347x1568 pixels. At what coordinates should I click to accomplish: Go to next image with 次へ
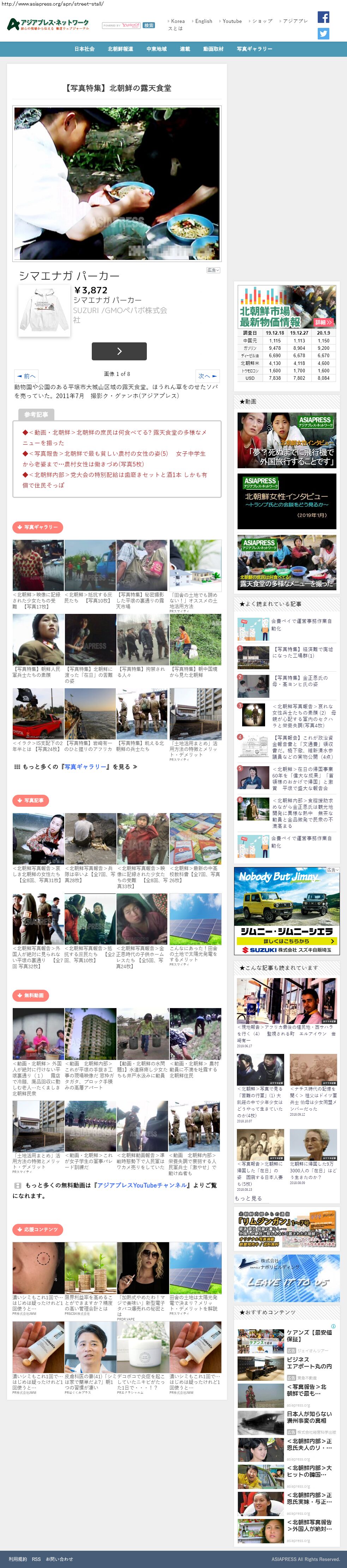pos(207,376)
